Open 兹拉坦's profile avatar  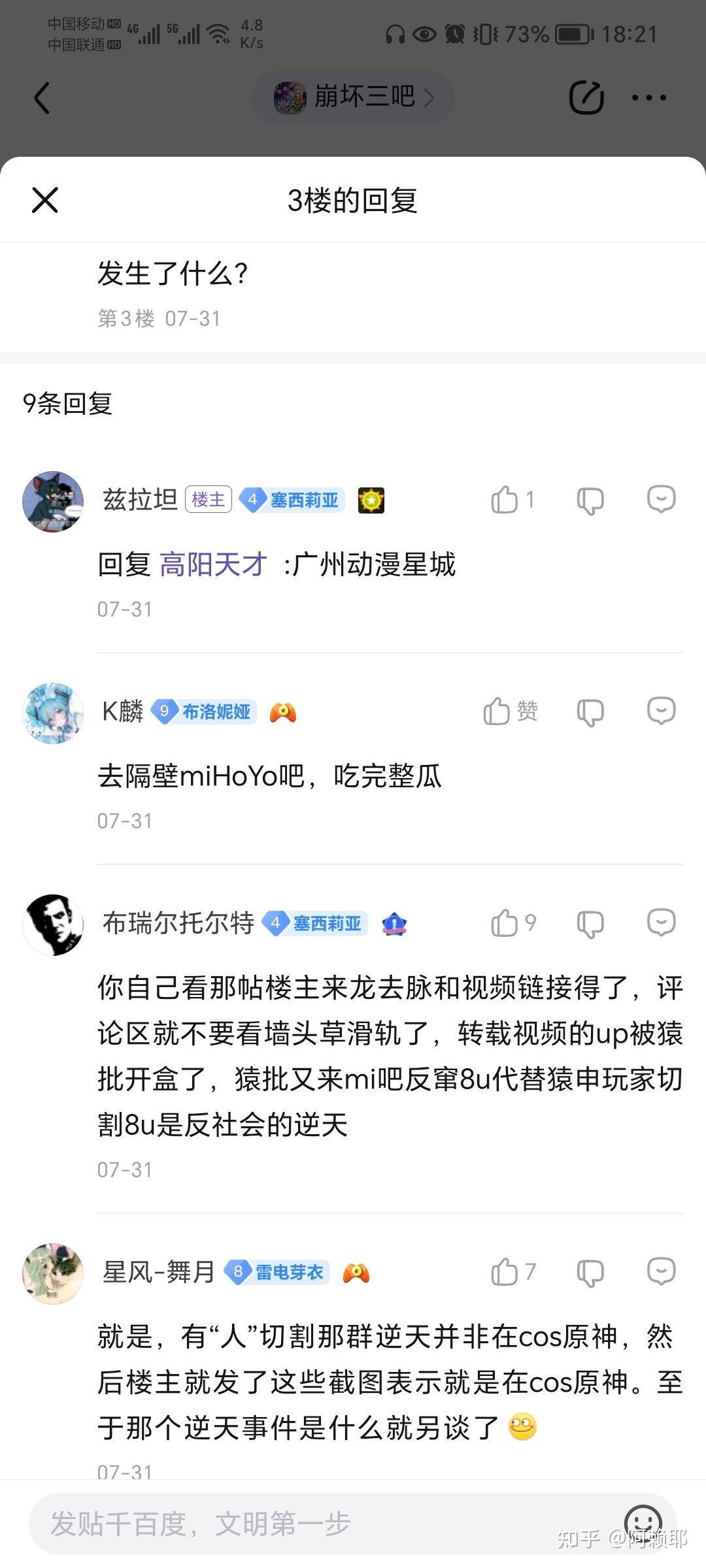point(53,501)
